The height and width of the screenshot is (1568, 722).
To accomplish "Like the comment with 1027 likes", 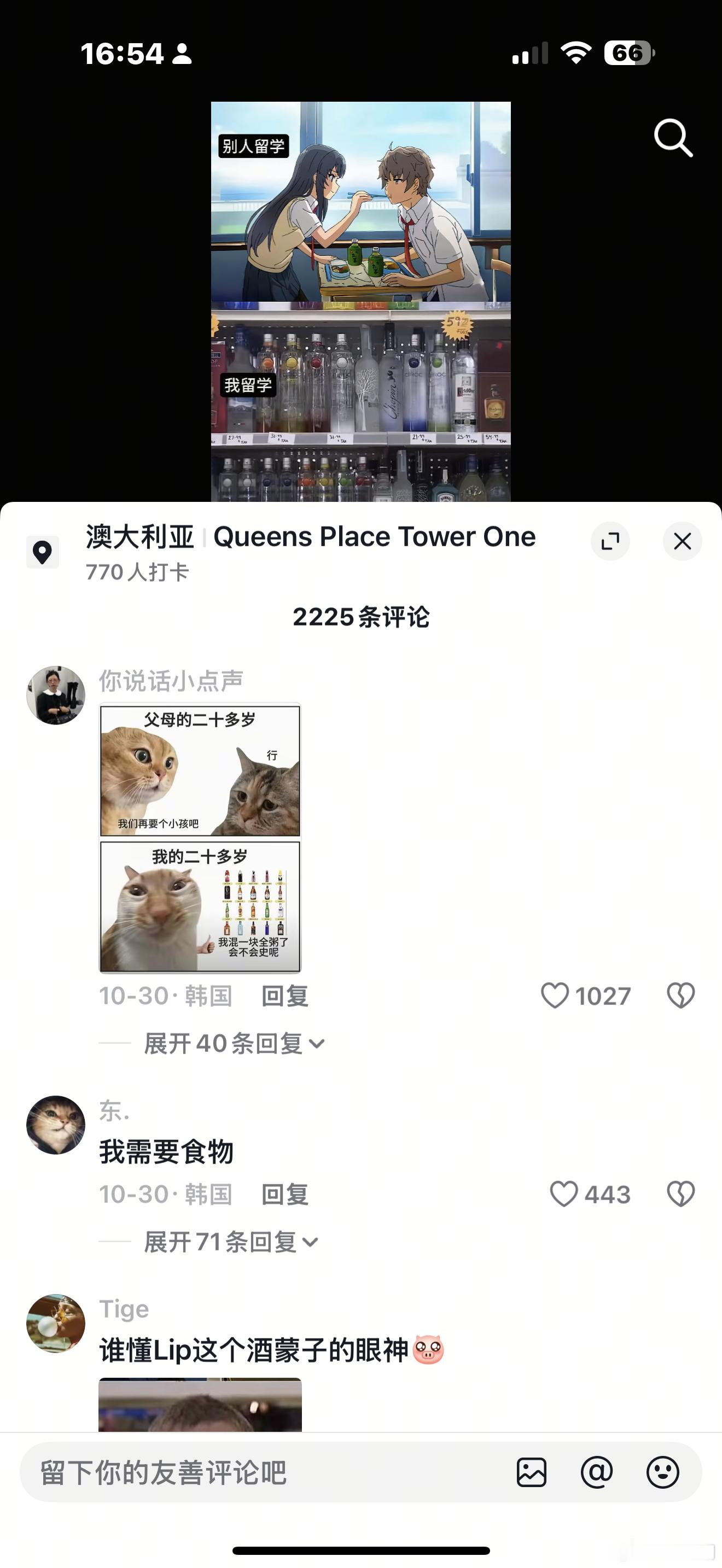I will (x=555, y=994).
